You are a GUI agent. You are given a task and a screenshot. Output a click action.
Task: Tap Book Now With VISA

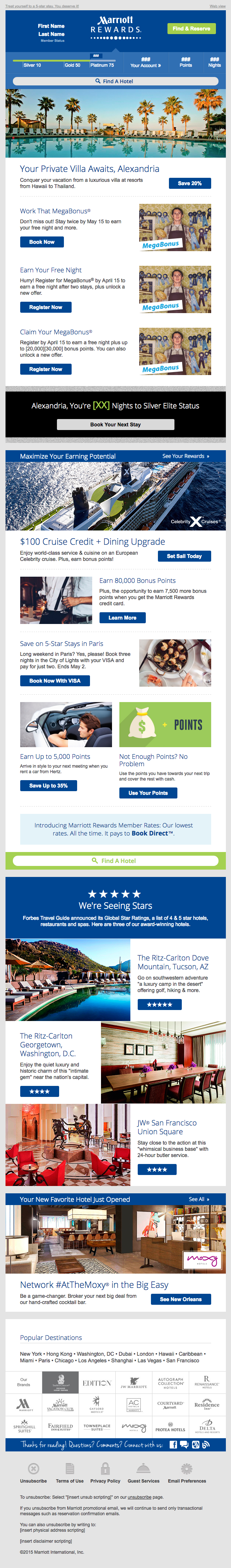tap(55, 681)
